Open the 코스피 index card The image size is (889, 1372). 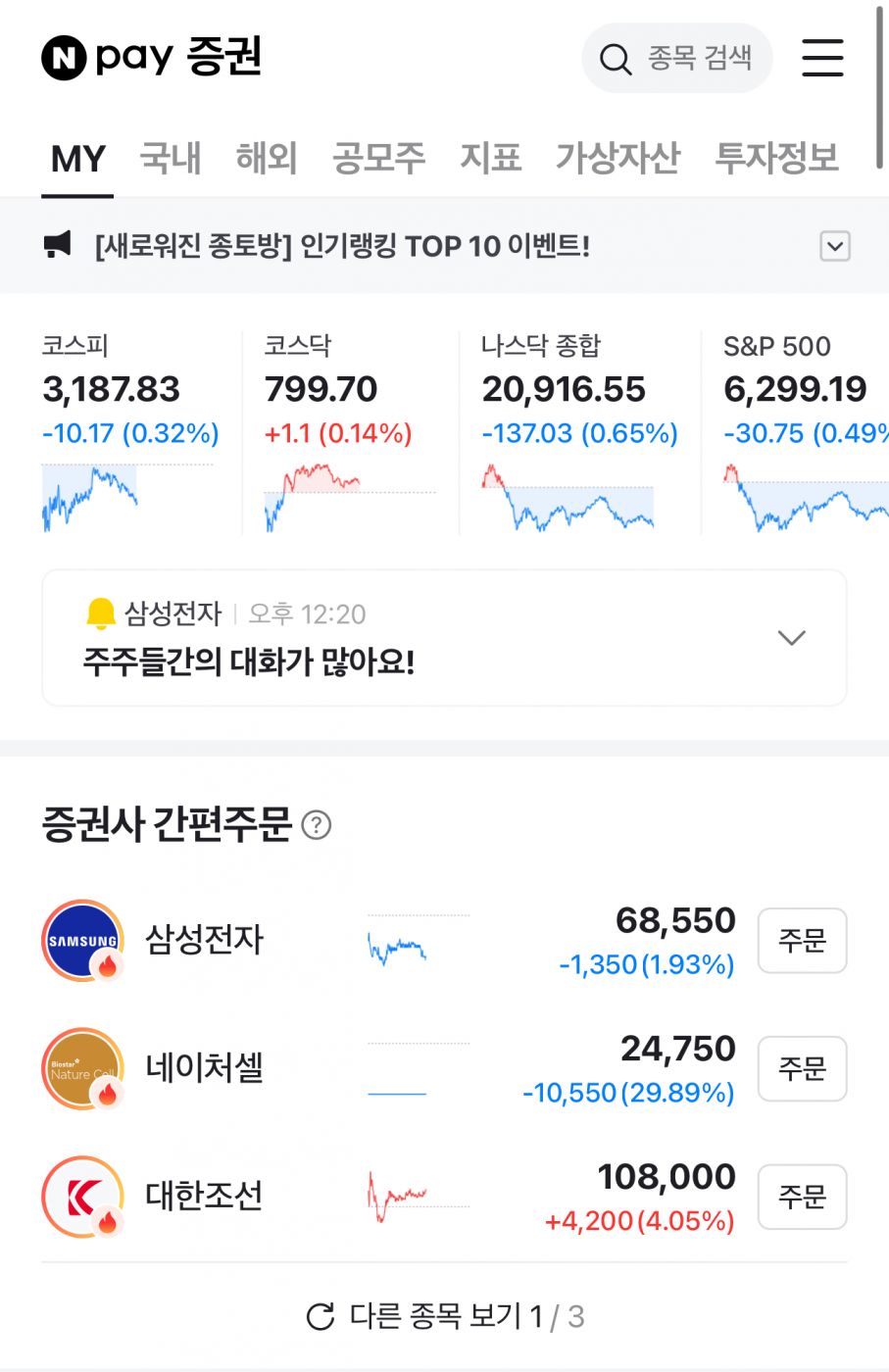pos(130,431)
